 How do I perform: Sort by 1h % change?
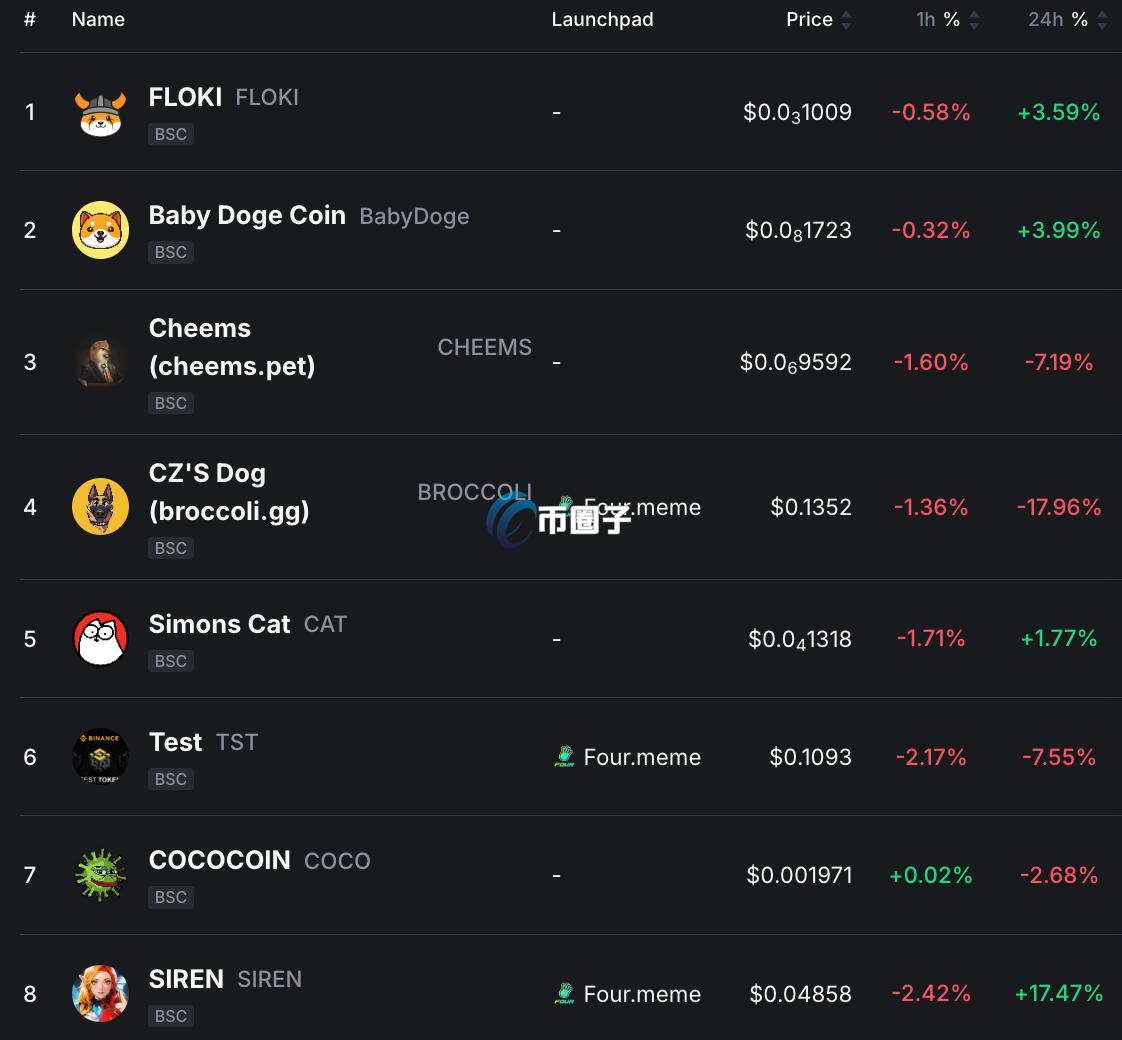point(947,20)
